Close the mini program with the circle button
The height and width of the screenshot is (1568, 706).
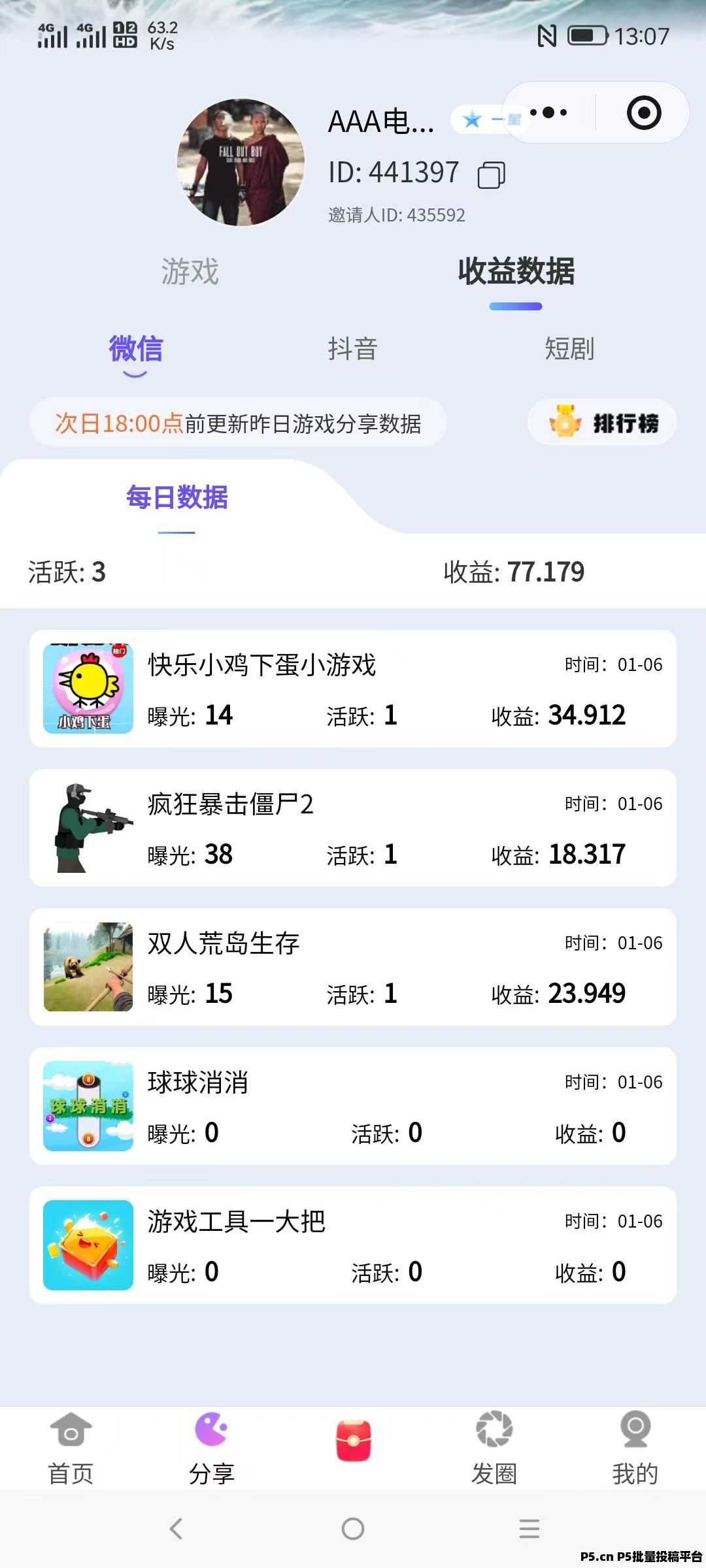coord(643,113)
